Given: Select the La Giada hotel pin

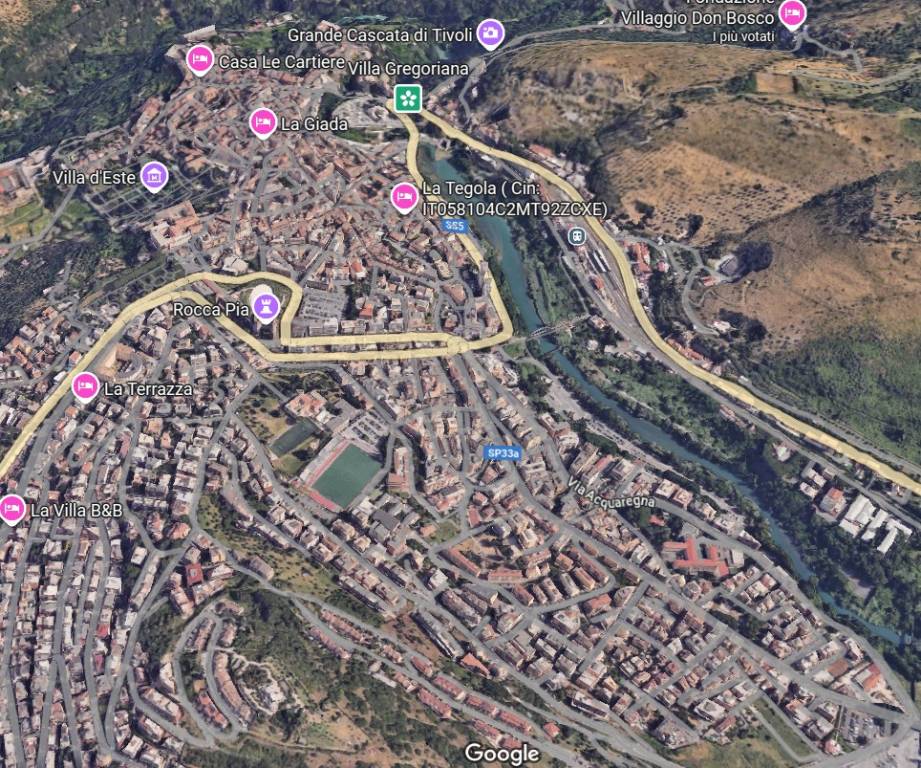Looking at the screenshot, I should (x=263, y=122).
